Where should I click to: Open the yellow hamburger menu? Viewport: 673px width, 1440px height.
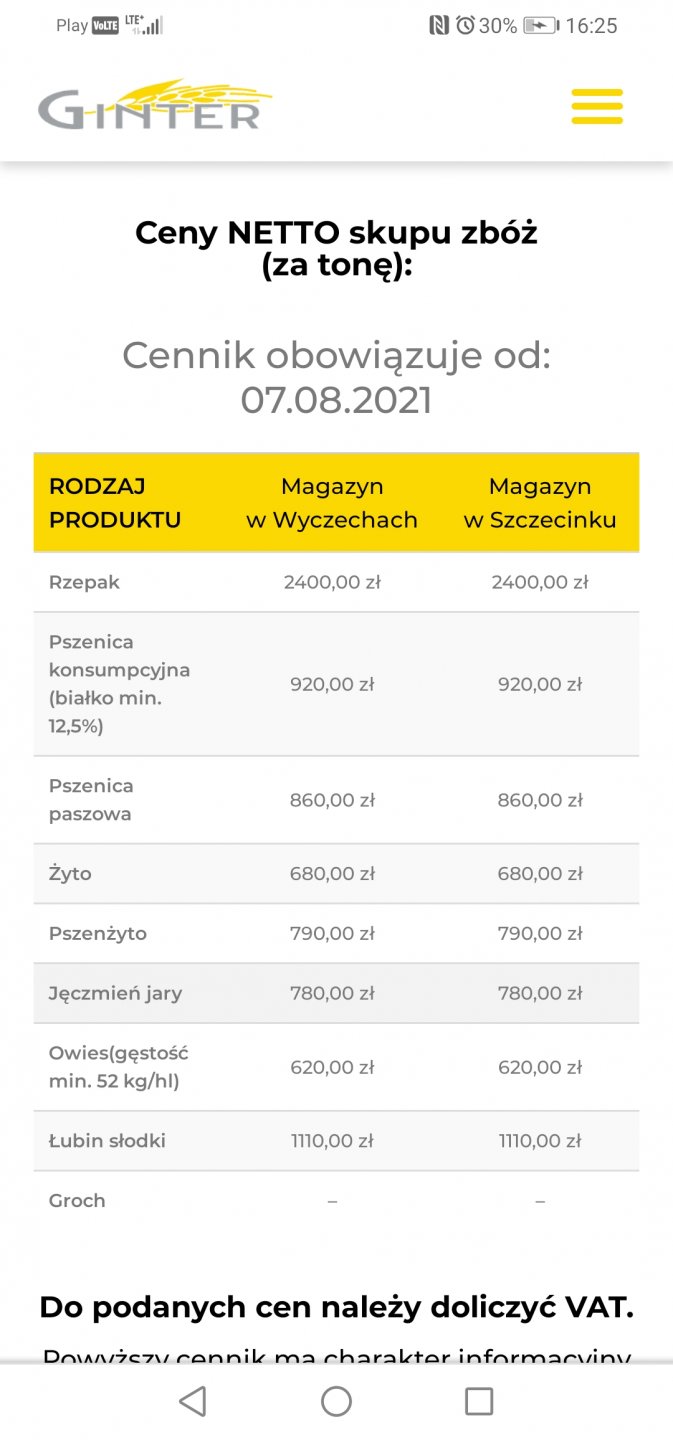tap(597, 106)
